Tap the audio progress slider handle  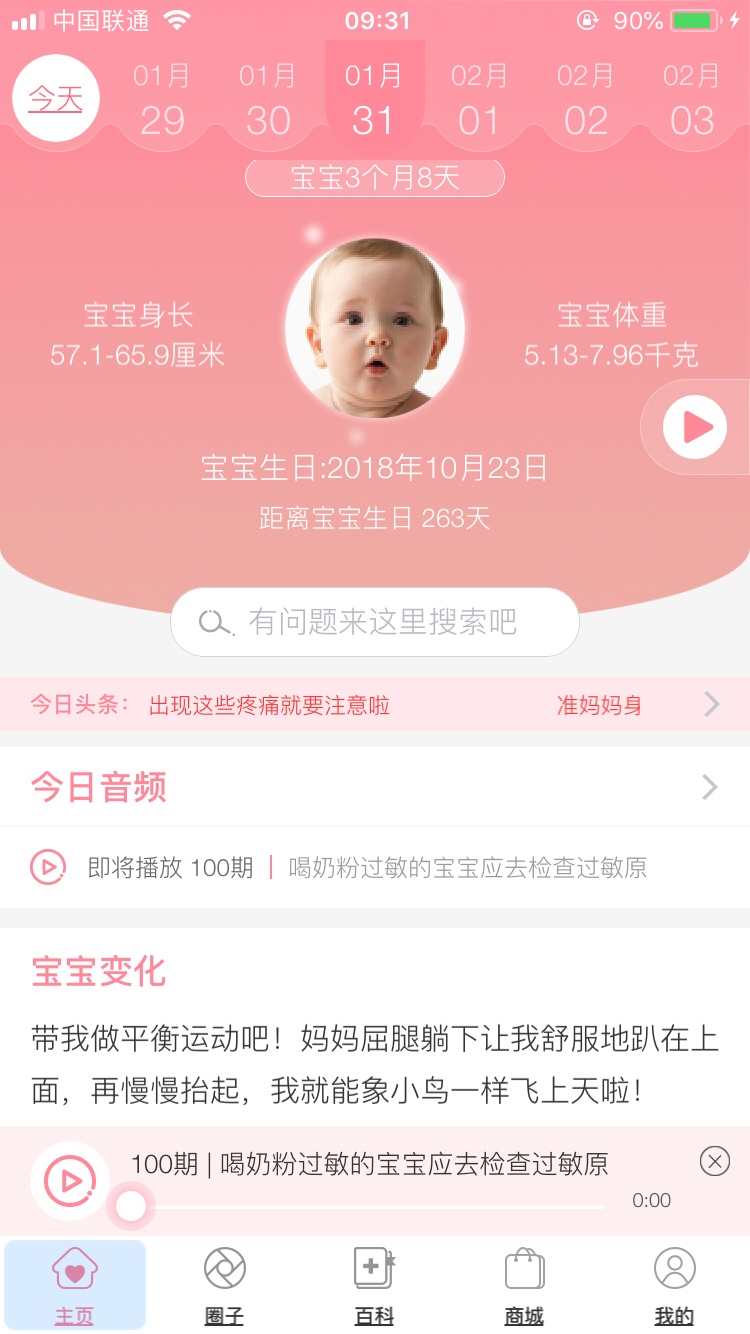click(x=131, y=1207)
